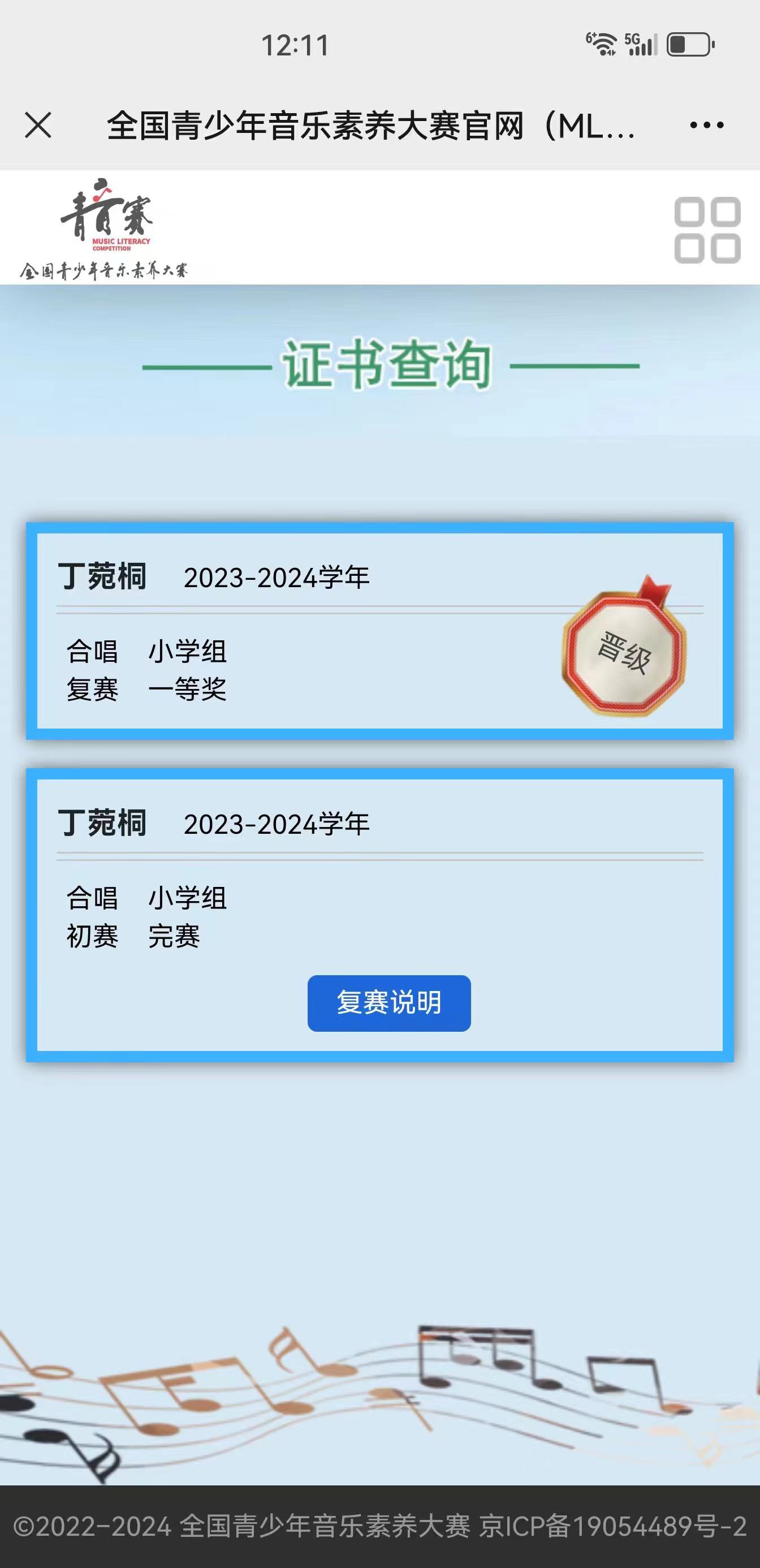Open the site's grid menu icon
The image size is (760, 1568).
[x=707, y=230]
